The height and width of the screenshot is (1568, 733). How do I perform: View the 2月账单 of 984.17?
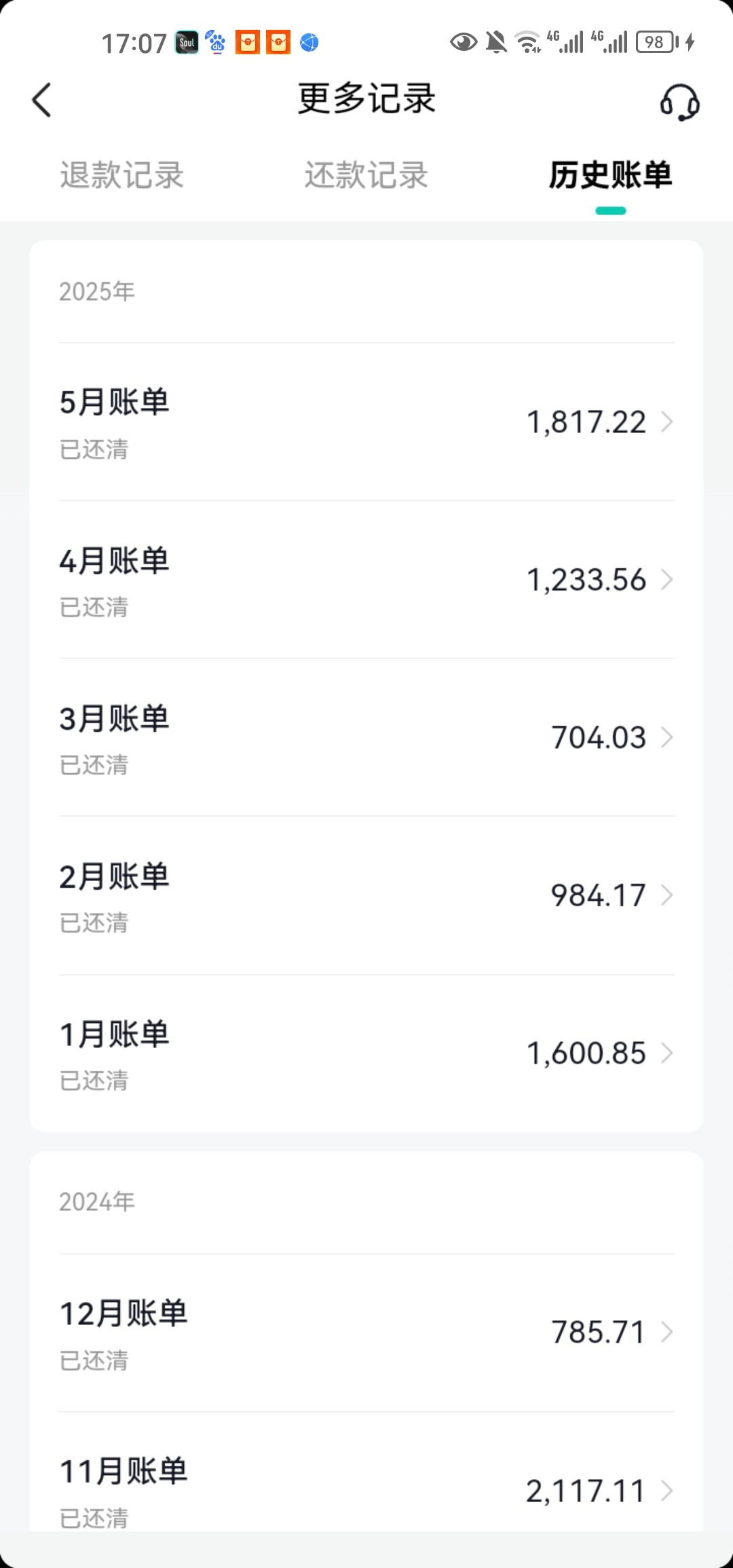(x=366, y=896)
